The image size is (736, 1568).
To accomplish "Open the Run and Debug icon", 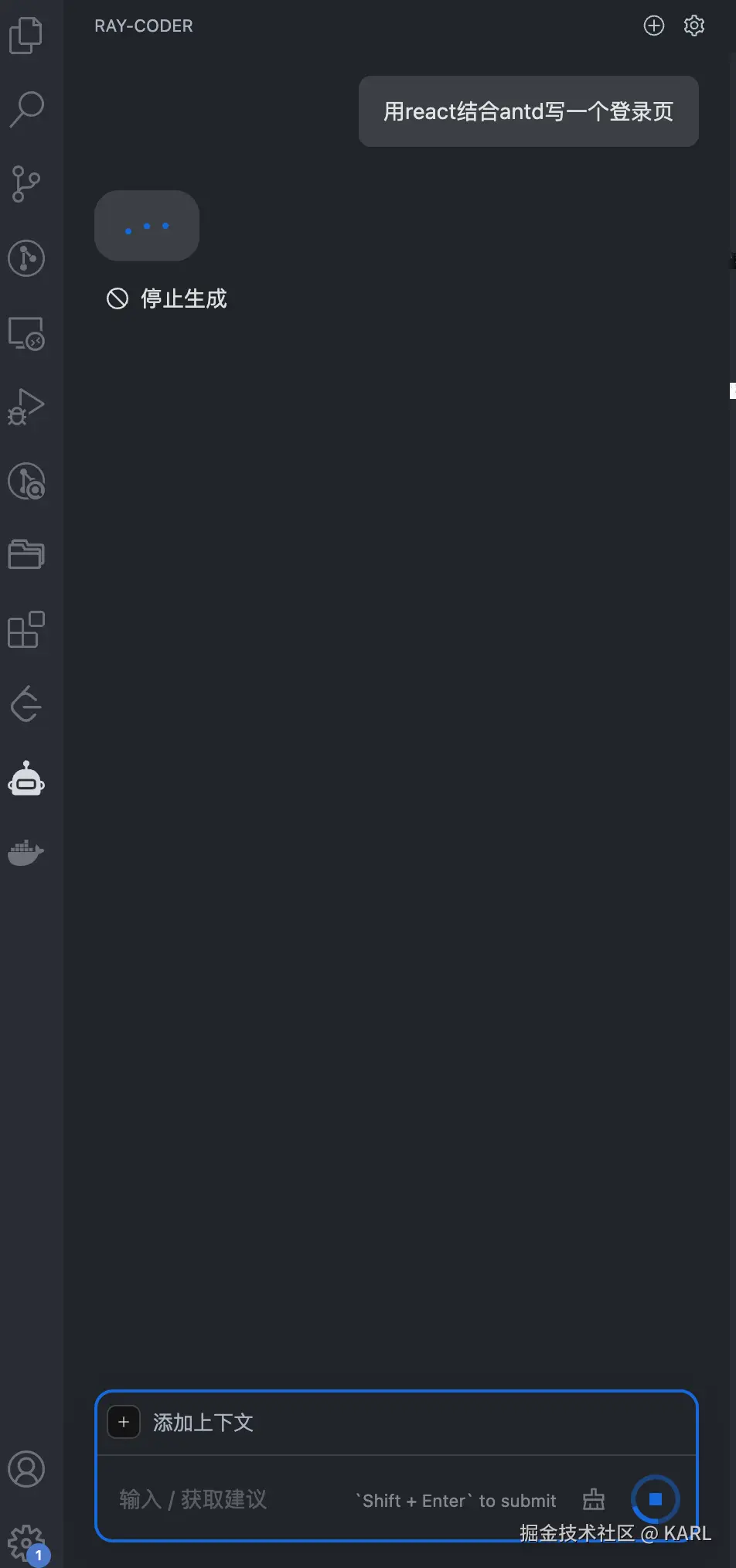I will (x=26, y=407).
